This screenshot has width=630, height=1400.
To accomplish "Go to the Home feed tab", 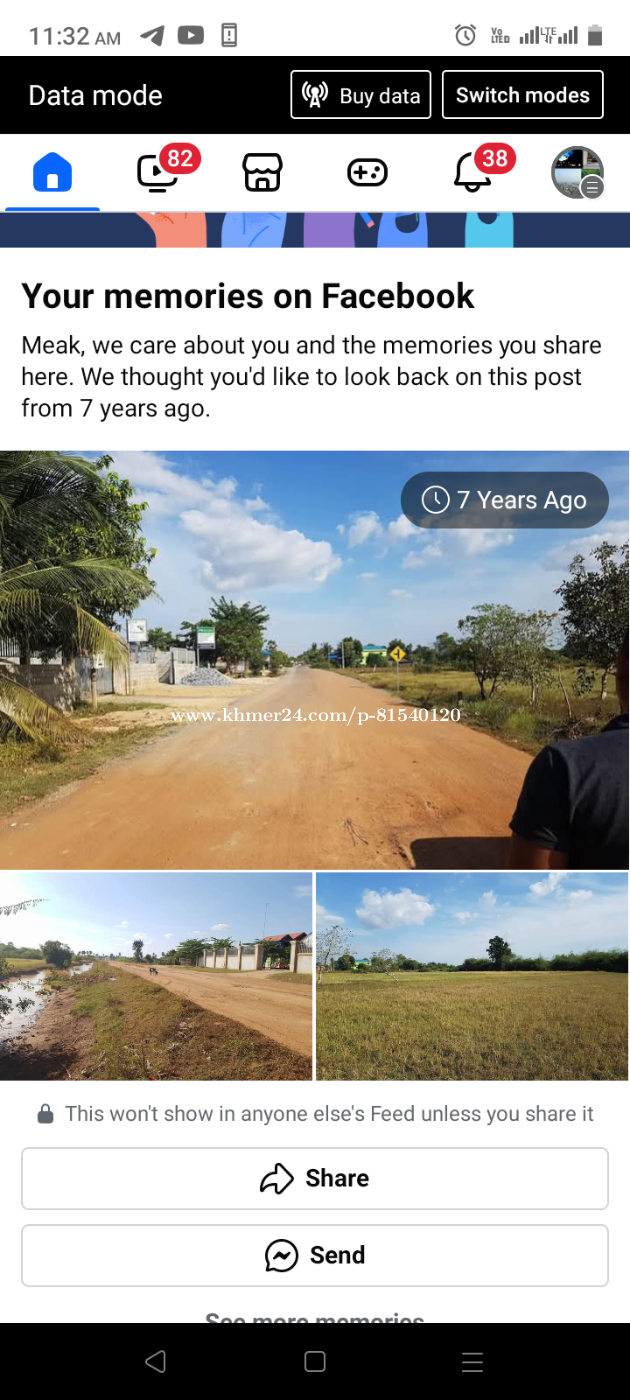I will click(53, 173).
